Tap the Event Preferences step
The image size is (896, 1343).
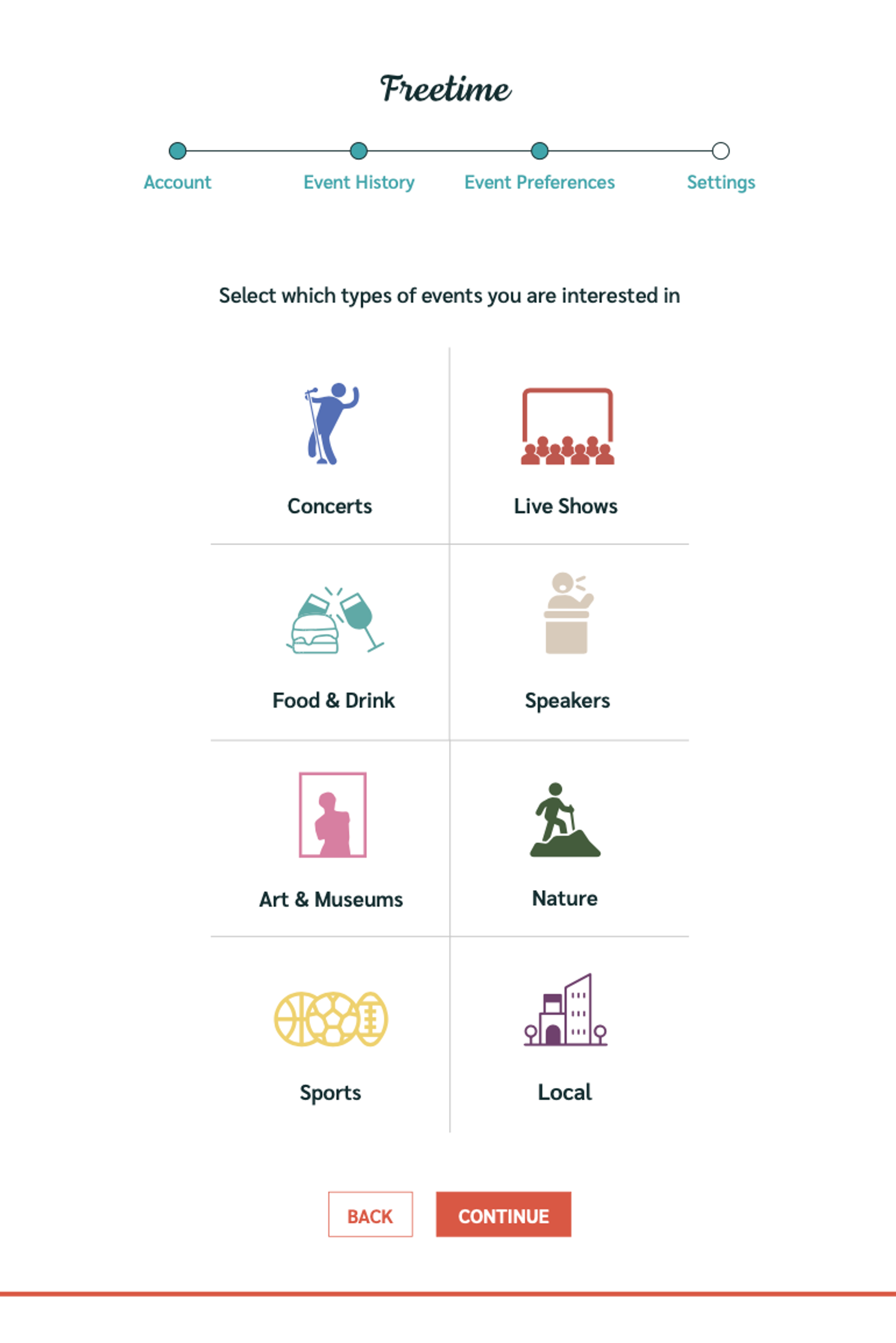pos(539,182)
